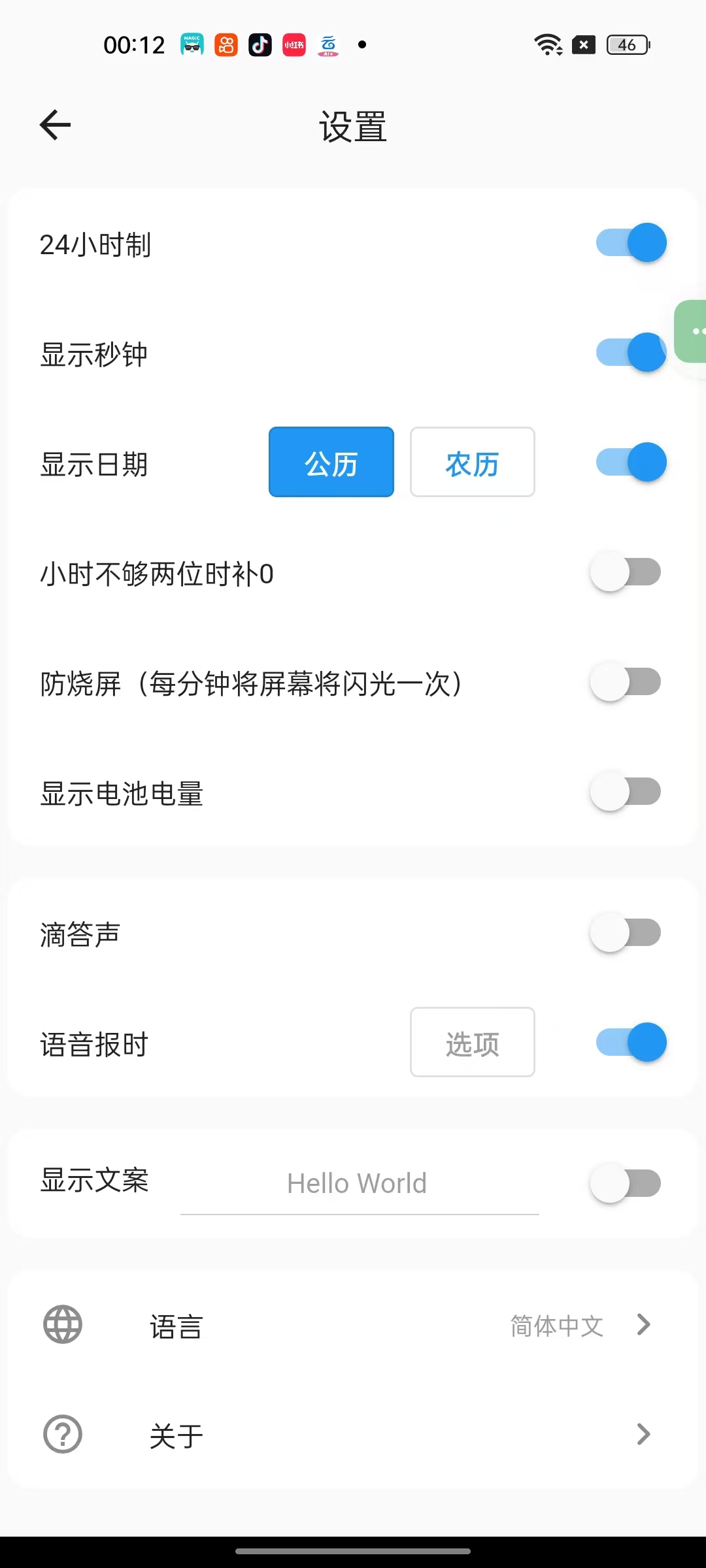The image size is (706, 1568).
Task: Enable 显示电池电量
Action: (x=626, y=792)
